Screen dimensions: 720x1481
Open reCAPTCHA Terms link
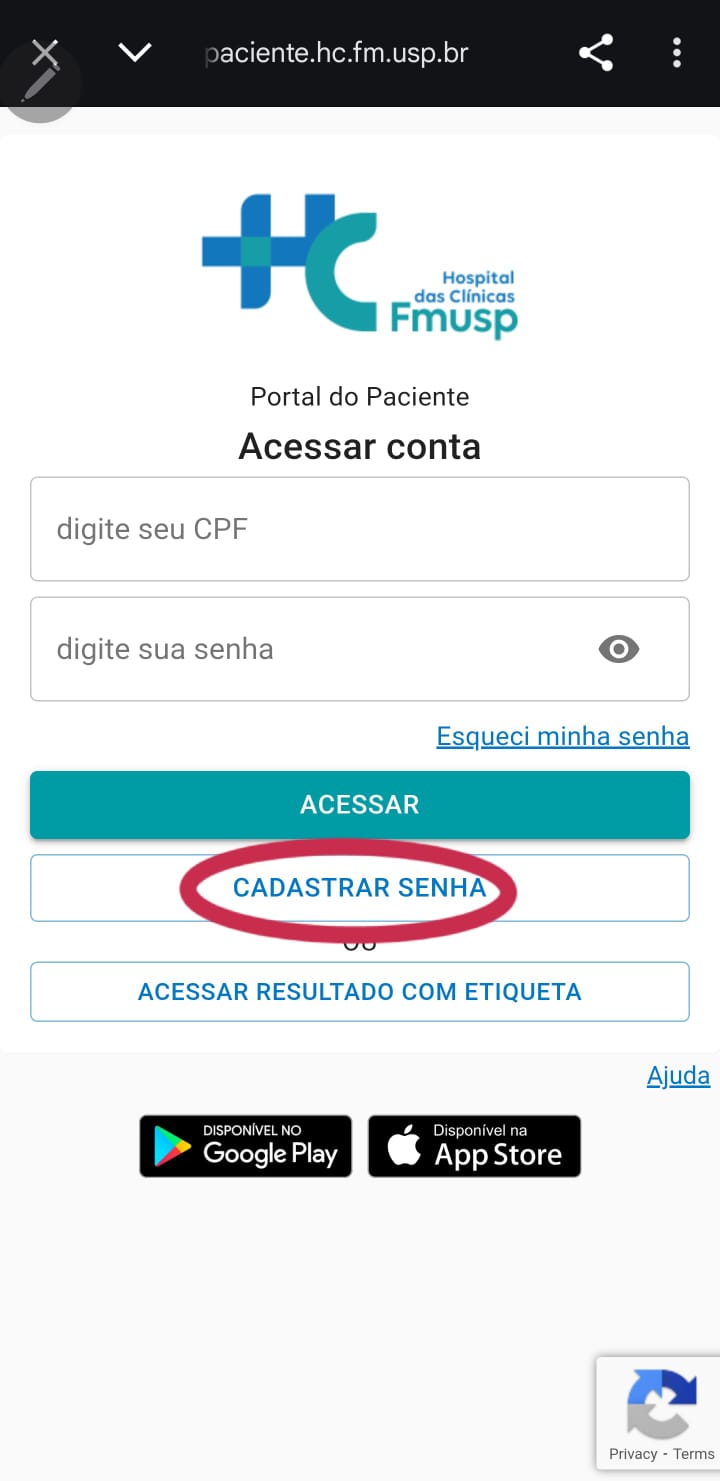coord(694,1454)
